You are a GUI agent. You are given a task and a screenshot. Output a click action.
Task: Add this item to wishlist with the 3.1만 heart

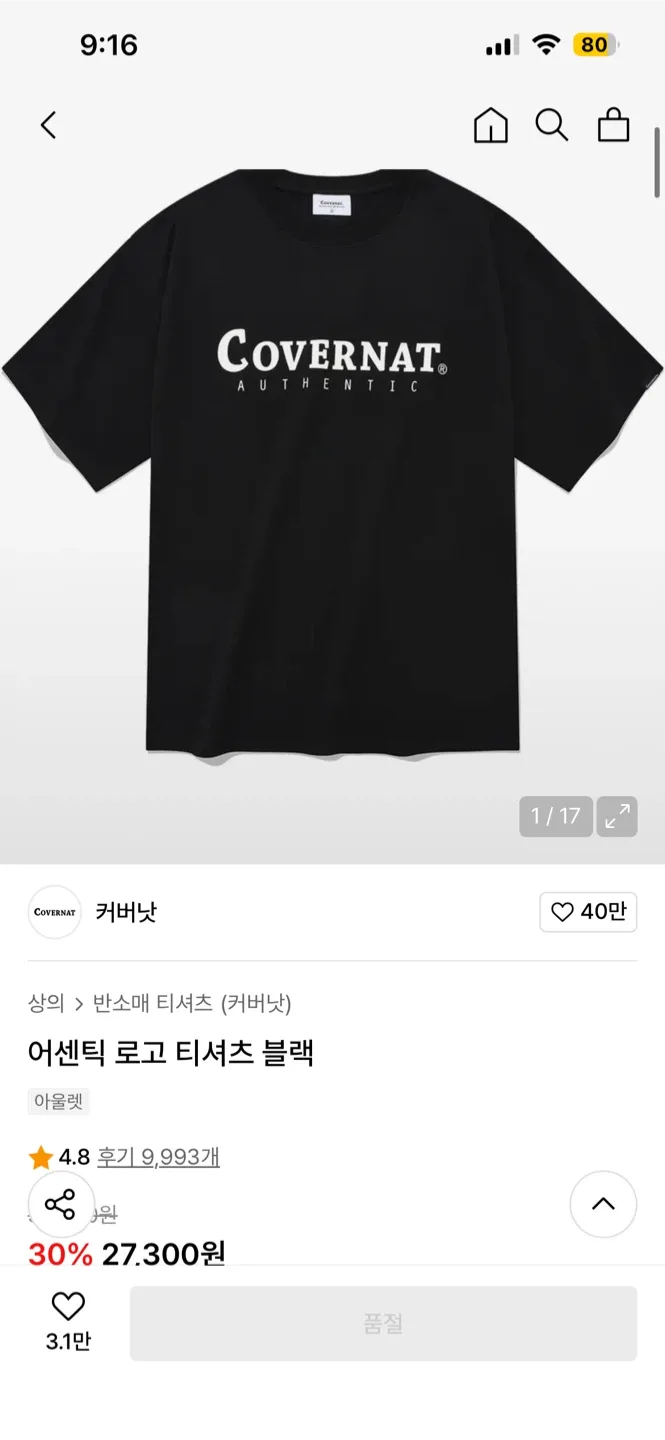(68, 1320)
